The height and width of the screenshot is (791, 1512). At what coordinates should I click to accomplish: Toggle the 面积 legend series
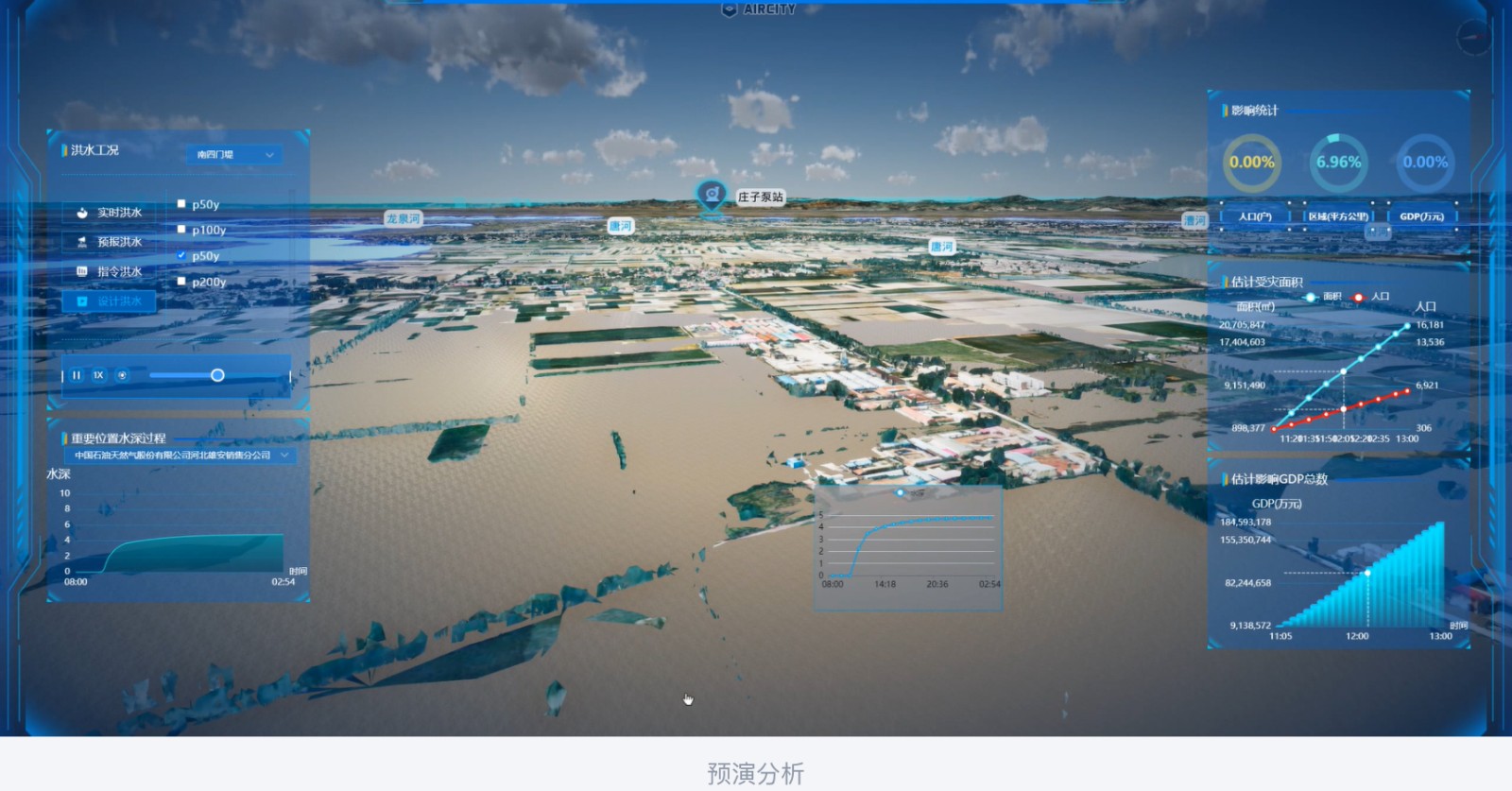tap(1323, 297)
